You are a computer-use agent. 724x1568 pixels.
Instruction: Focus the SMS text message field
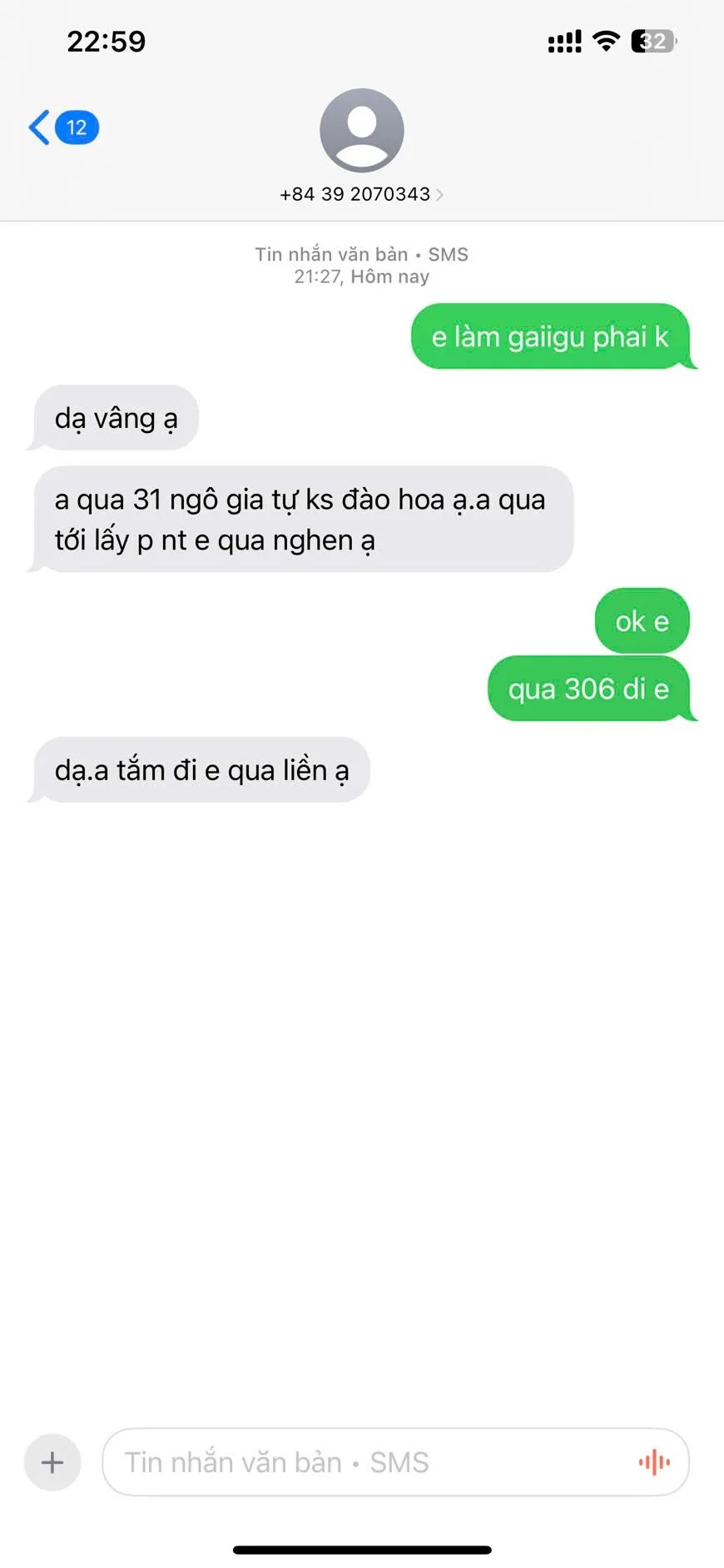coord(366,1462)
